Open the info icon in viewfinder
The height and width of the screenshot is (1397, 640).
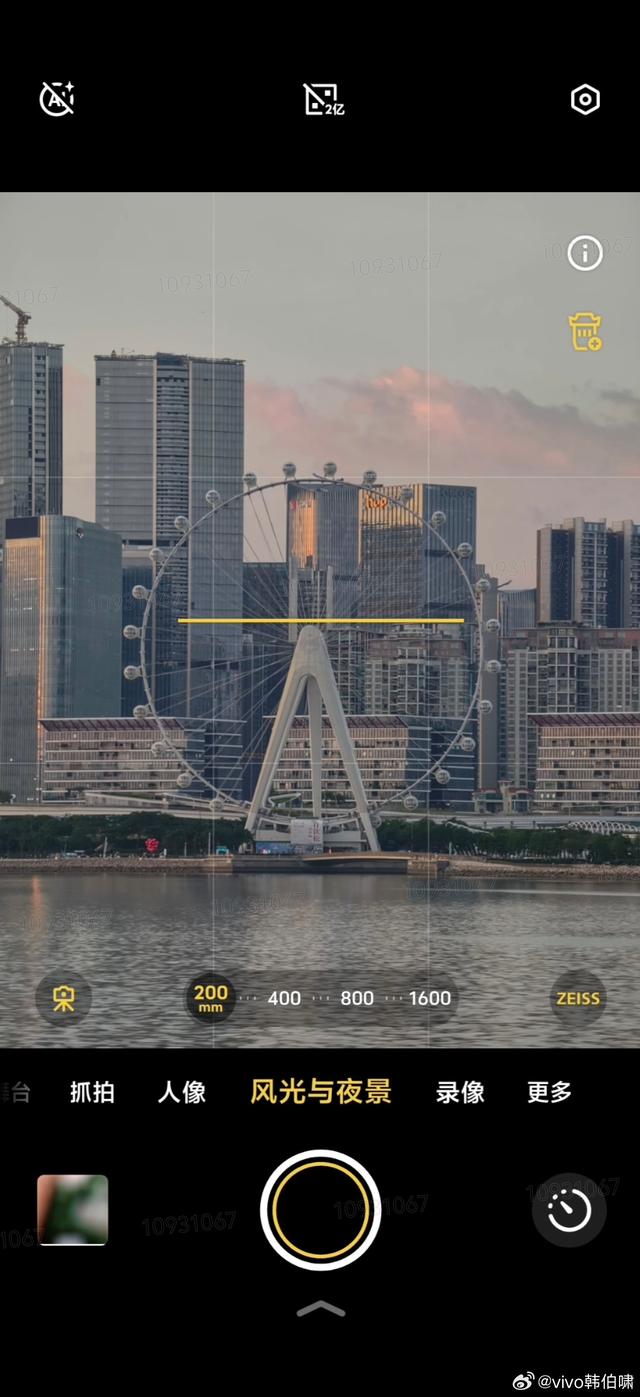[x=585, y=254]
